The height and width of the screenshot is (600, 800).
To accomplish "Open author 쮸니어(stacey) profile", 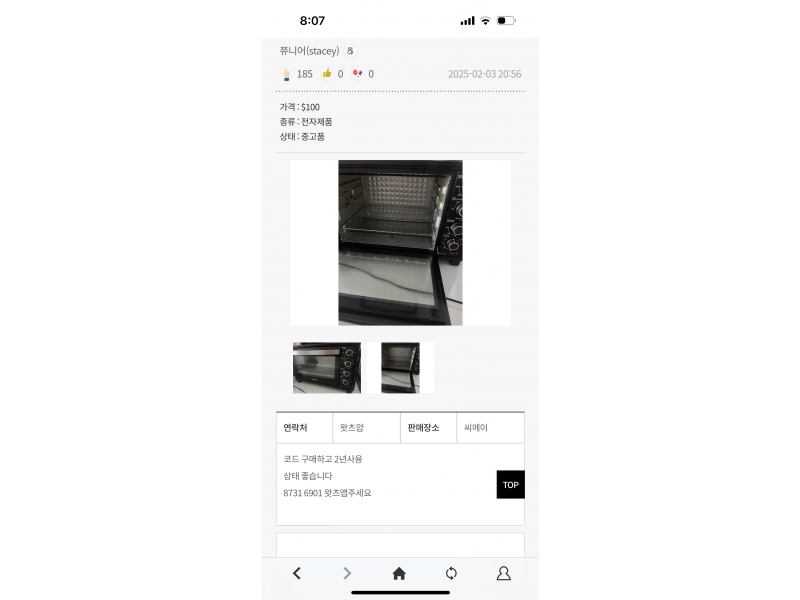I will pyautogui.click(x=310, y=51).
